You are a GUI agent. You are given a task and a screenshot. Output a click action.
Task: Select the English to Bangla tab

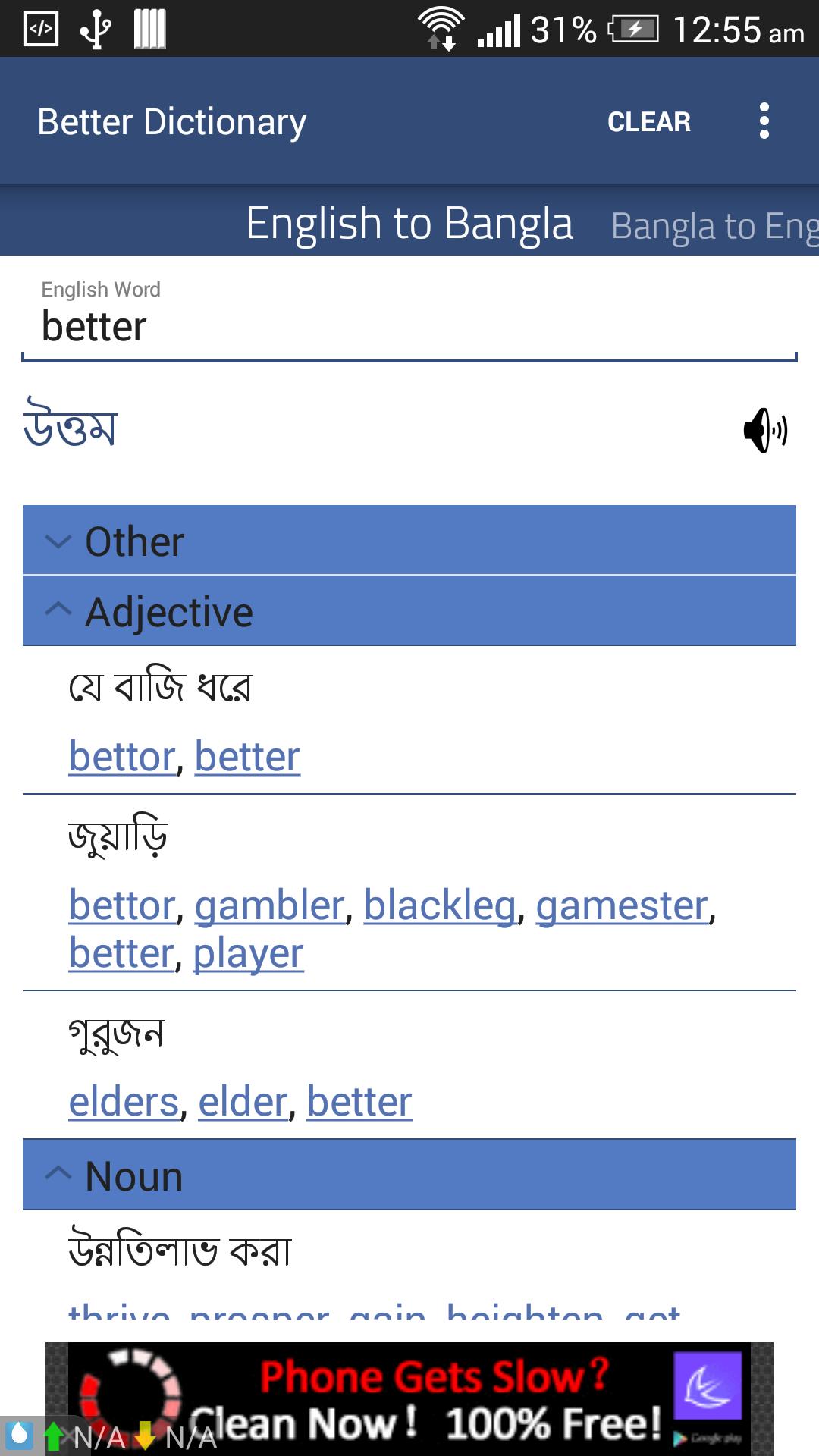[409, 224]
